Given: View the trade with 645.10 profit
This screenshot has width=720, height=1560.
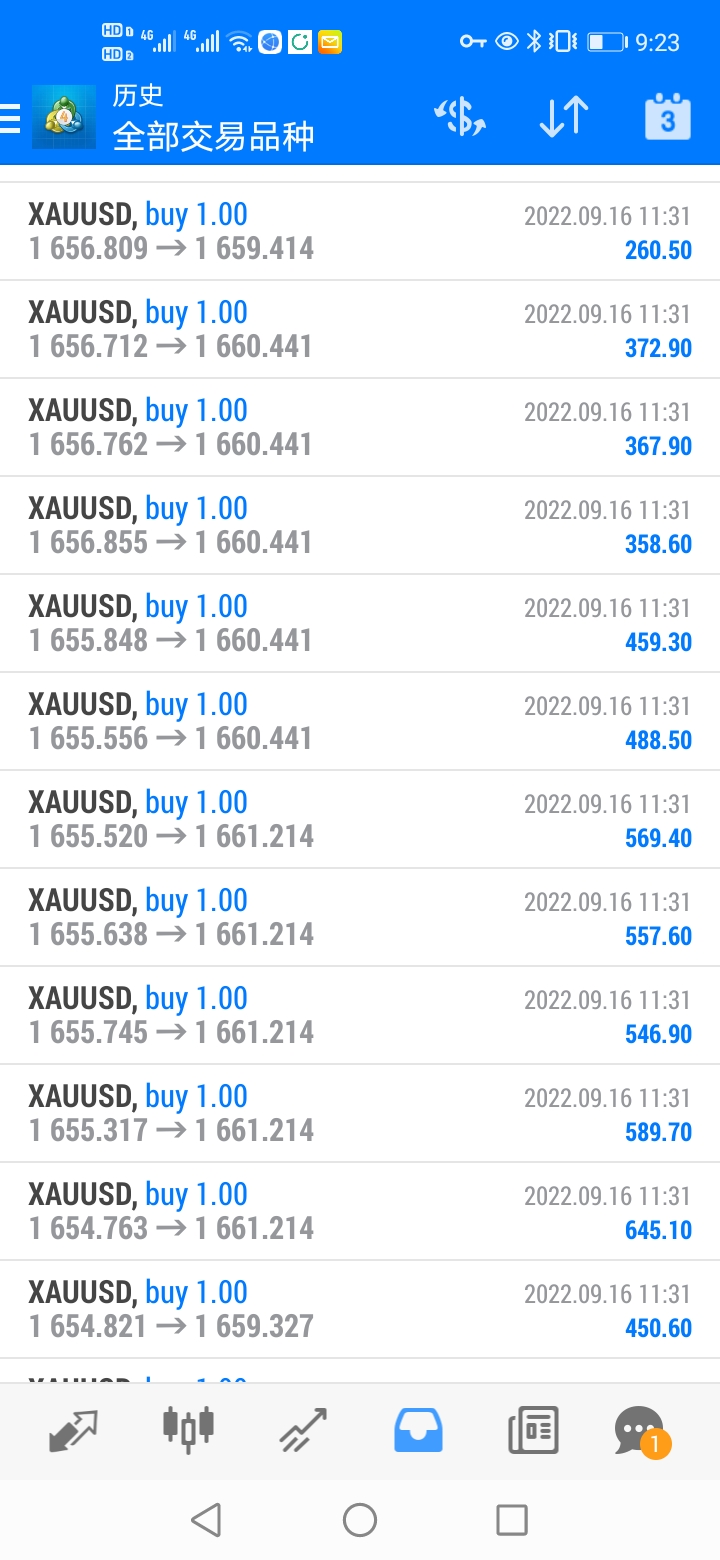Looking at the screenshot, I should pyautogui.click(x=360, y=1212).
